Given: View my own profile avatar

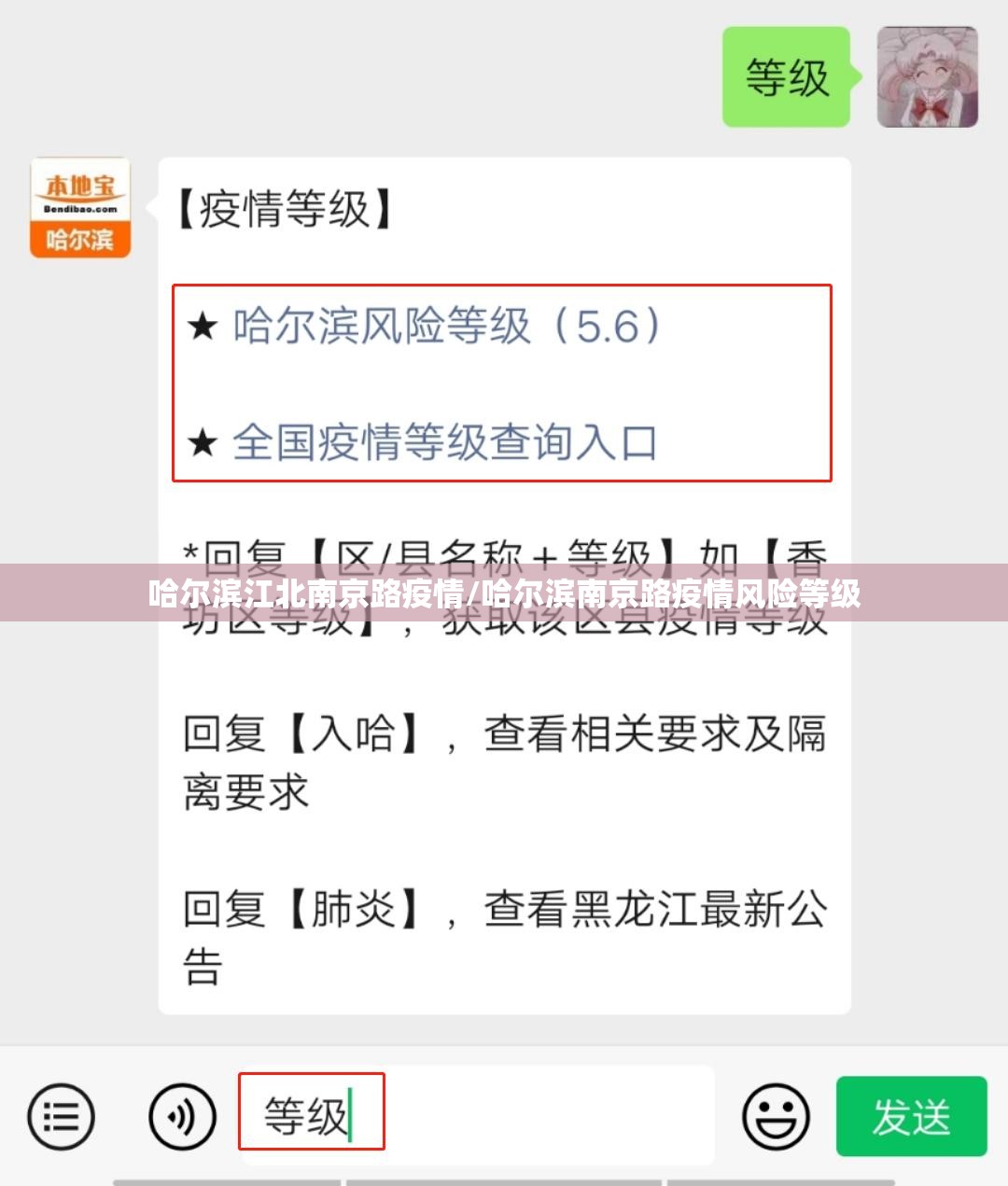Looking at the screenshot, I should [926, 77].
